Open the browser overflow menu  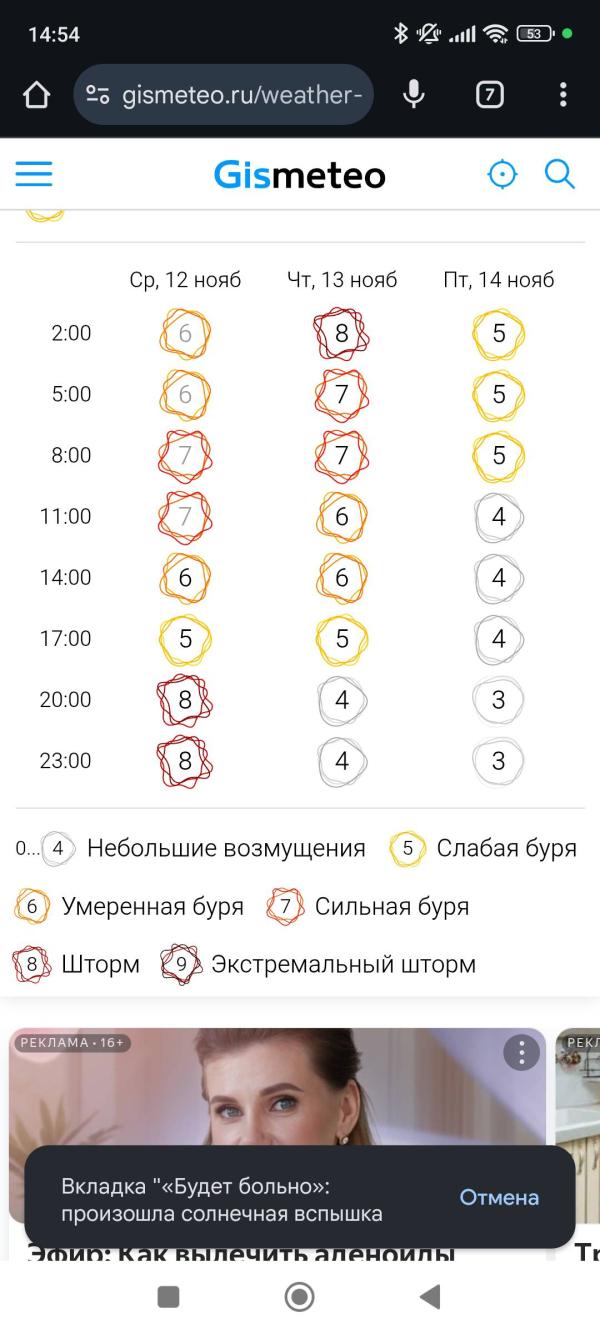tap(563, 95)
